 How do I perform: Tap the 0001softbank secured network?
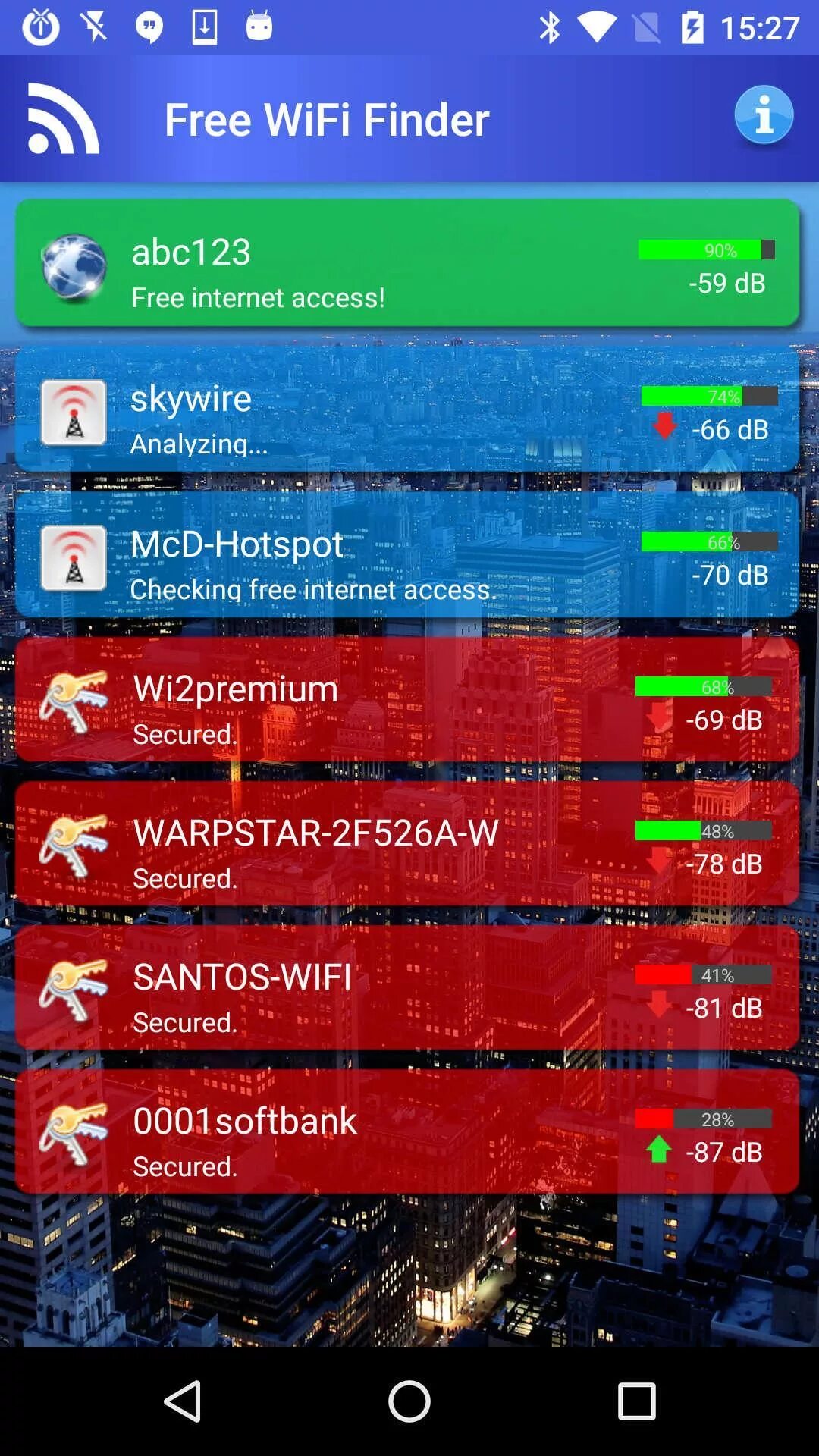pos(407,1132)
